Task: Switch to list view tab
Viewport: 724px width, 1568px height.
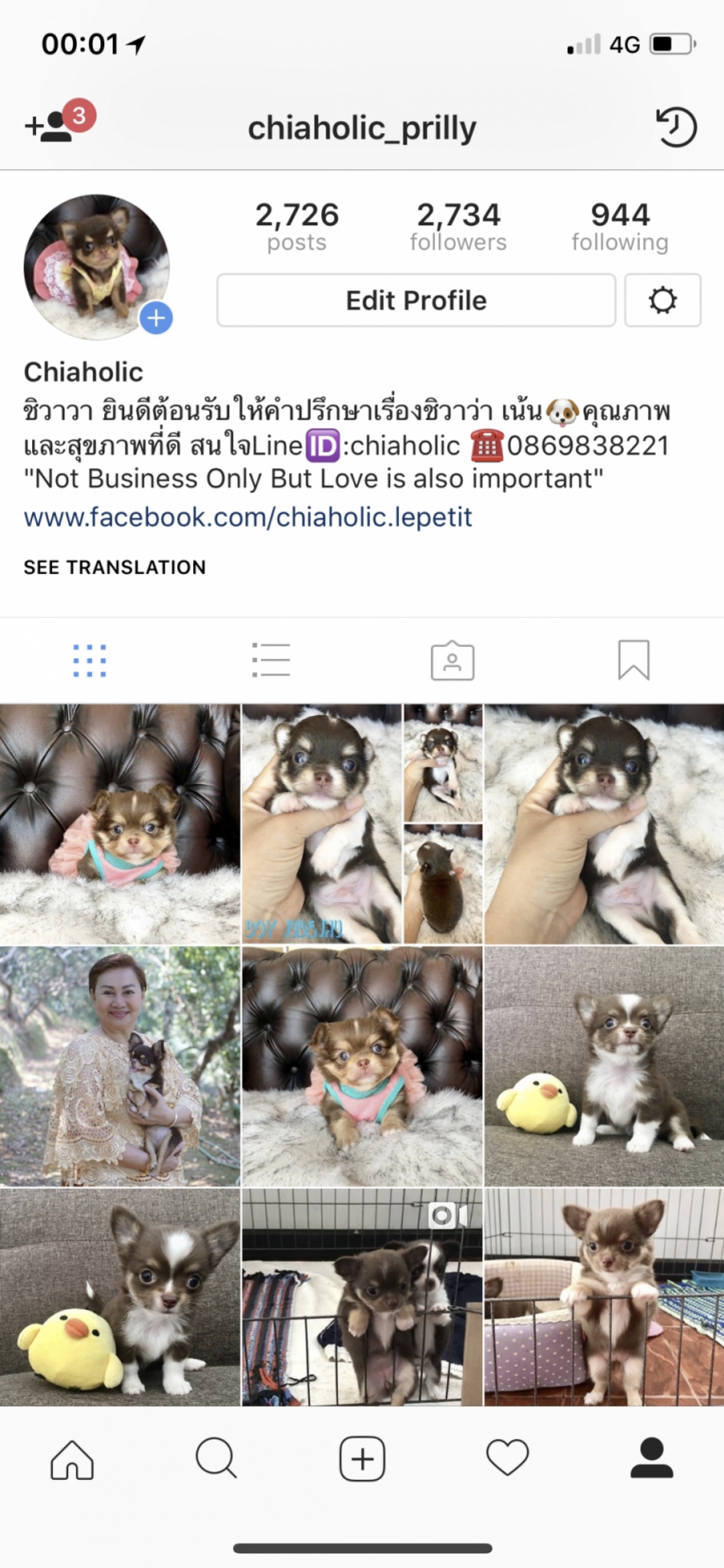Action: coord(270,660)
